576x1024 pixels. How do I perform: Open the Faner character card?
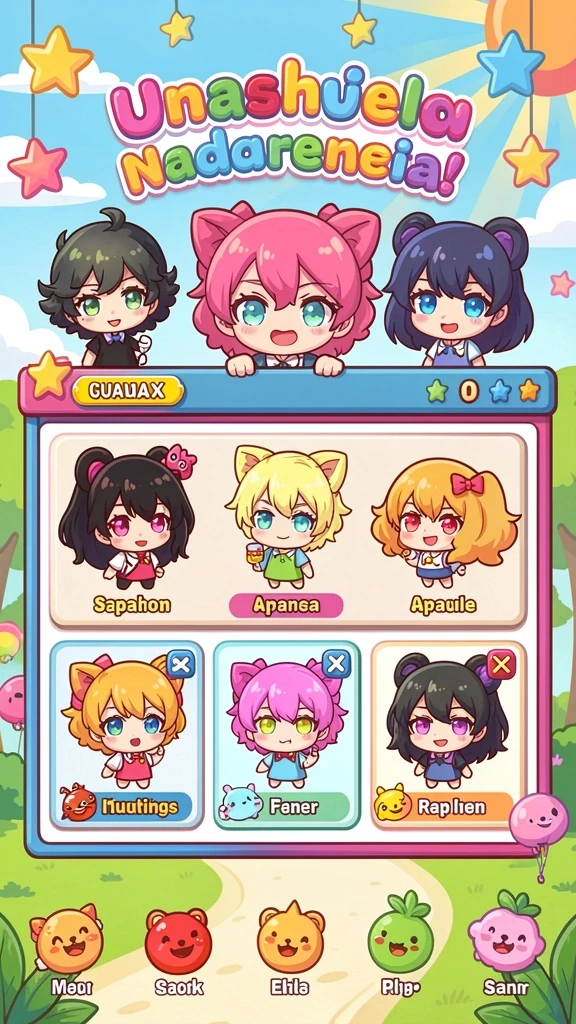click(286, 735)
